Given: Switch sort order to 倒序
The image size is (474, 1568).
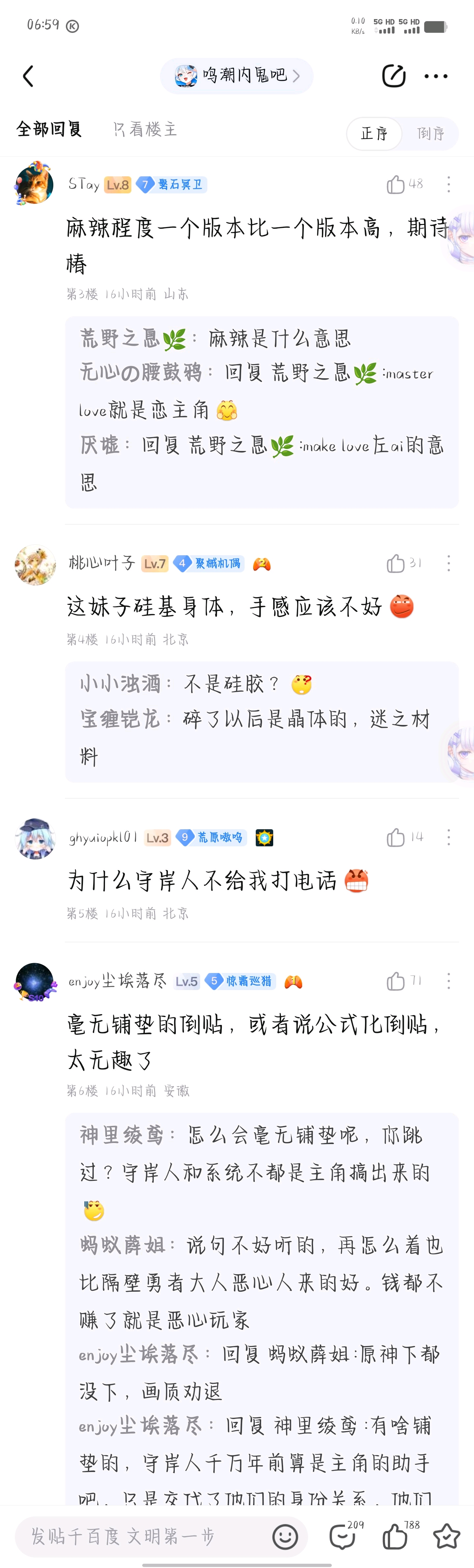Looking at the screenshot, I should point(430,133).
